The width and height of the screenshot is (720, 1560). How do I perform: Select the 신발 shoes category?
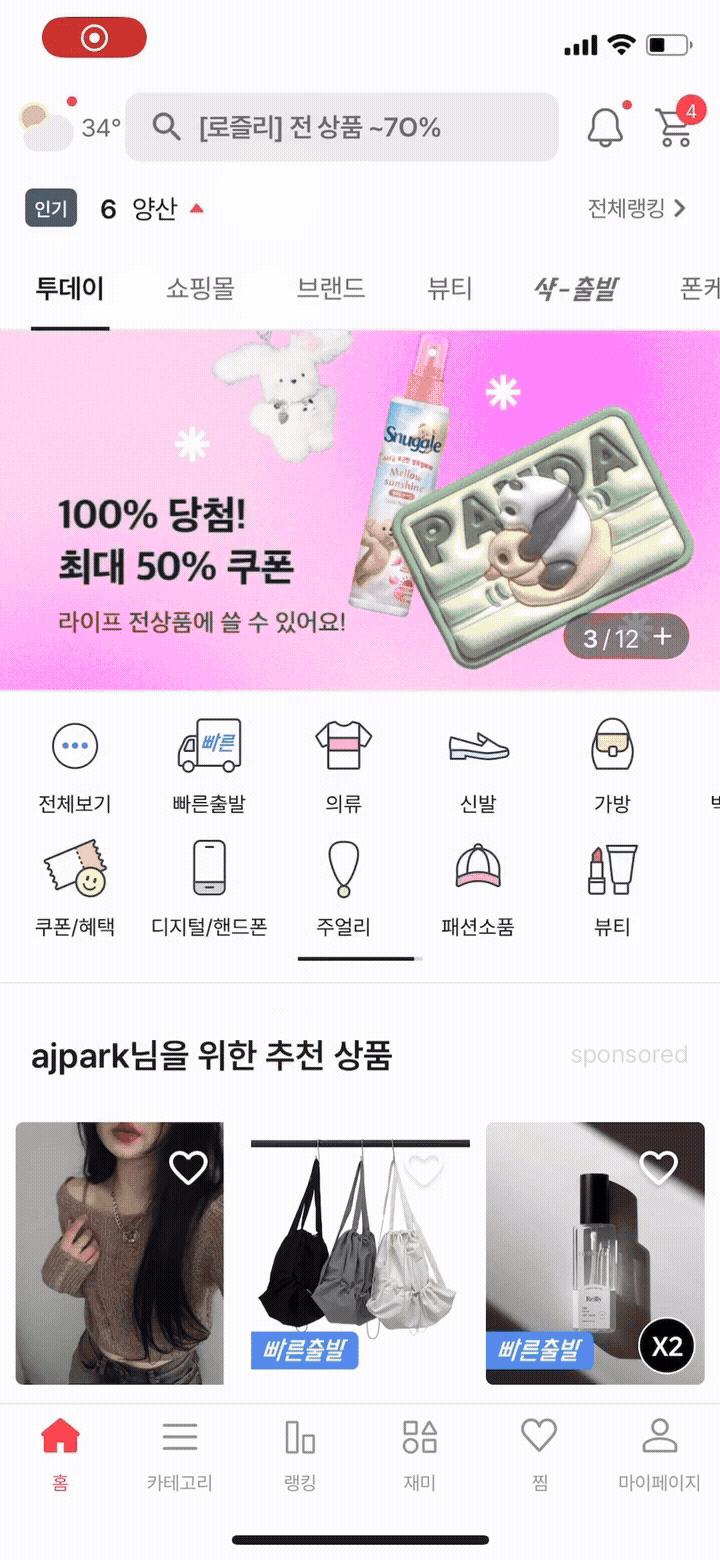478,767
